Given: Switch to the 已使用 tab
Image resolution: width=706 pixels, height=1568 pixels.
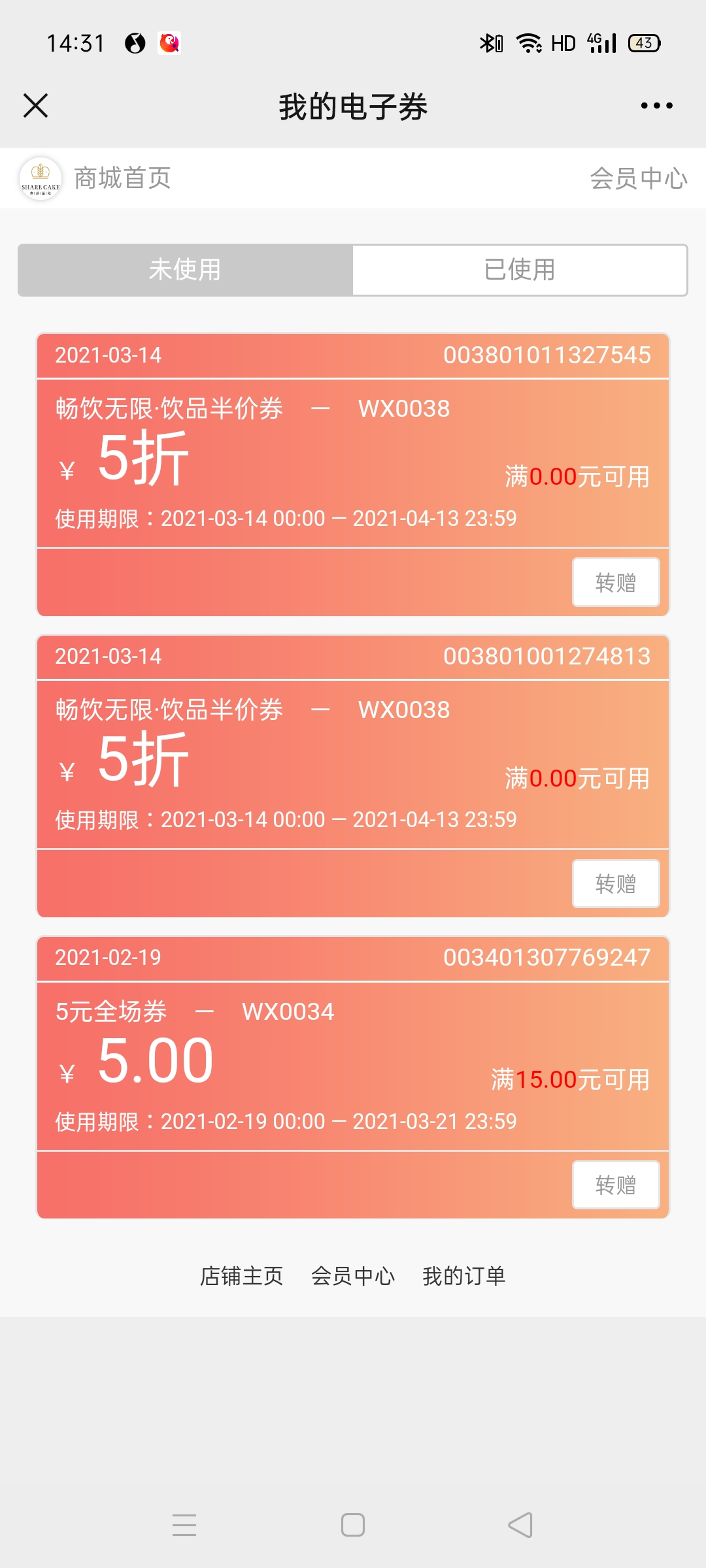Looking at the screenshot, I should [520, 270].
